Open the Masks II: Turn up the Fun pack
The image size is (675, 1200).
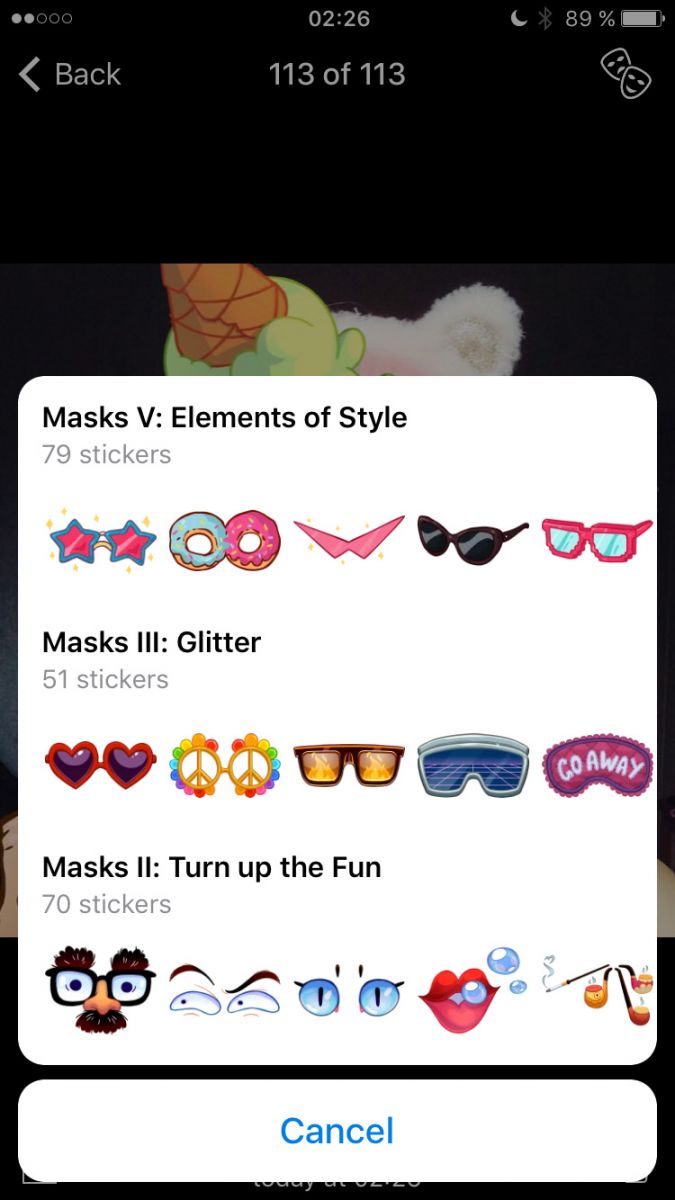(x=211, y=867)
